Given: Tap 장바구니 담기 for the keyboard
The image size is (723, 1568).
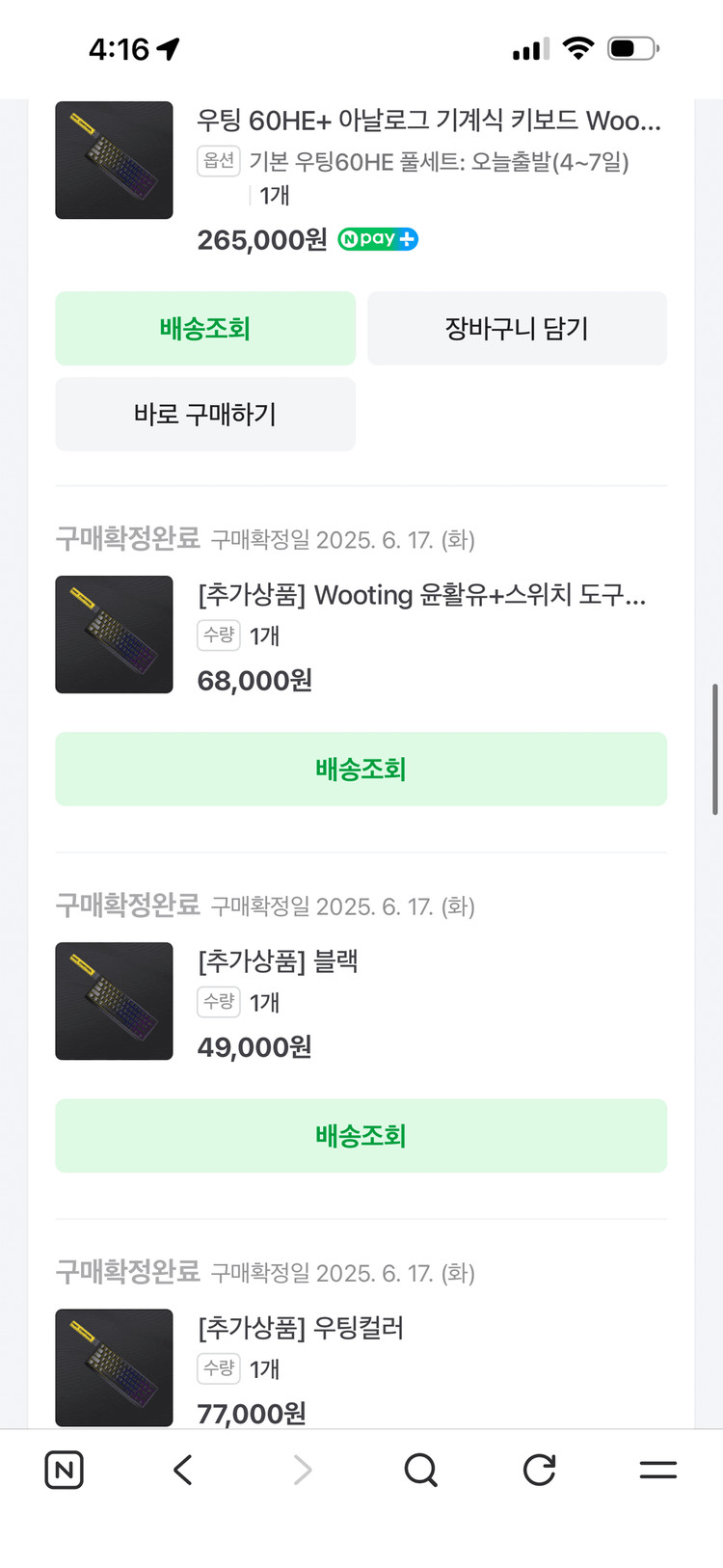Looking at the screenshot, I should click(517, 328).
